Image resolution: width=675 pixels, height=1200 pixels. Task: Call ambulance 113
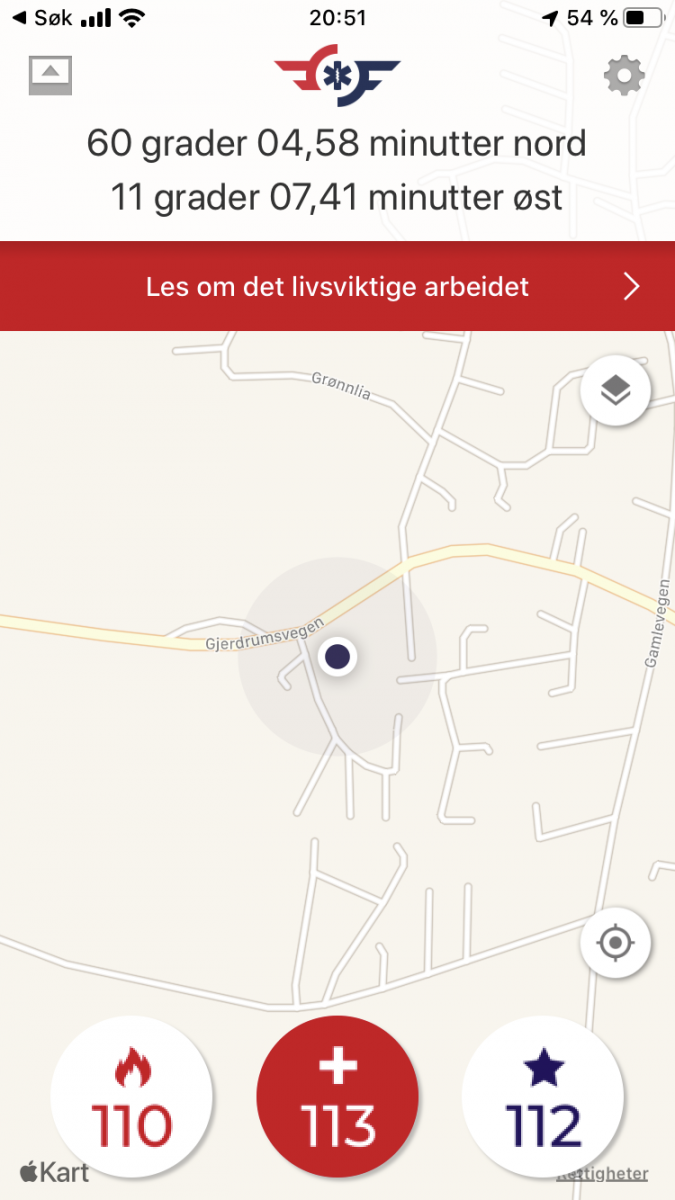(x=338, y=1107)
